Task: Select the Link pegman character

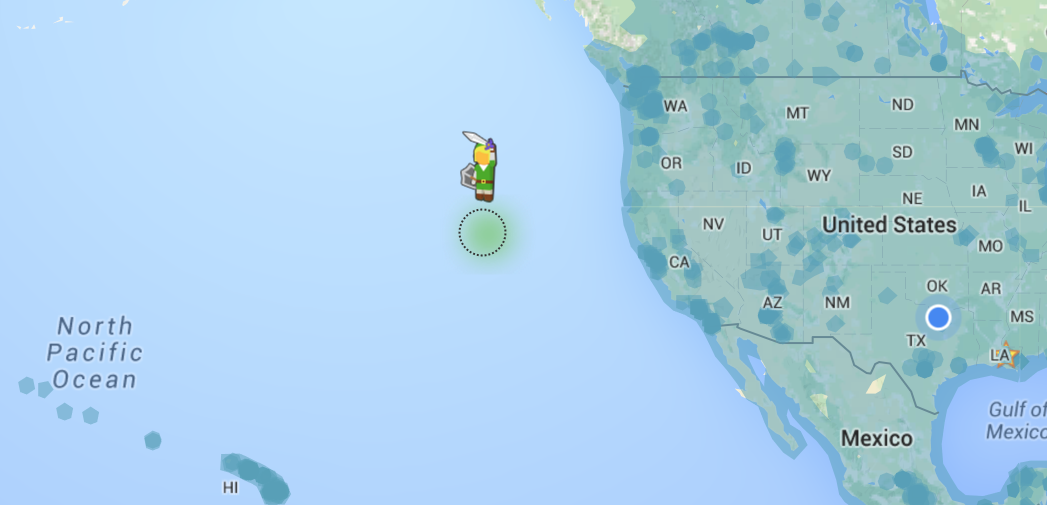Action: [482, 168]
